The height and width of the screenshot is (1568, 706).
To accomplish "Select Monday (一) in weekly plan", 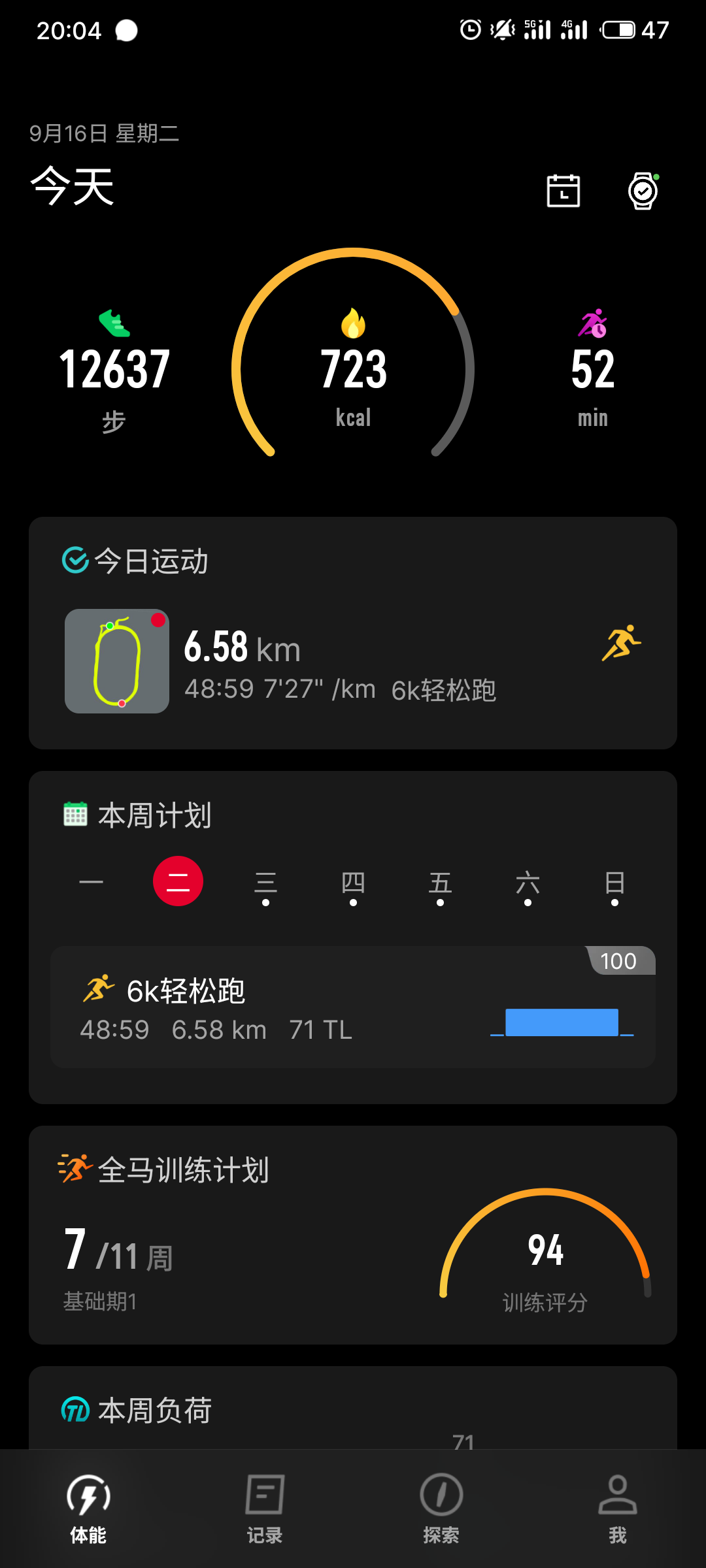I will pyautogui.click(x=91, y=882).
